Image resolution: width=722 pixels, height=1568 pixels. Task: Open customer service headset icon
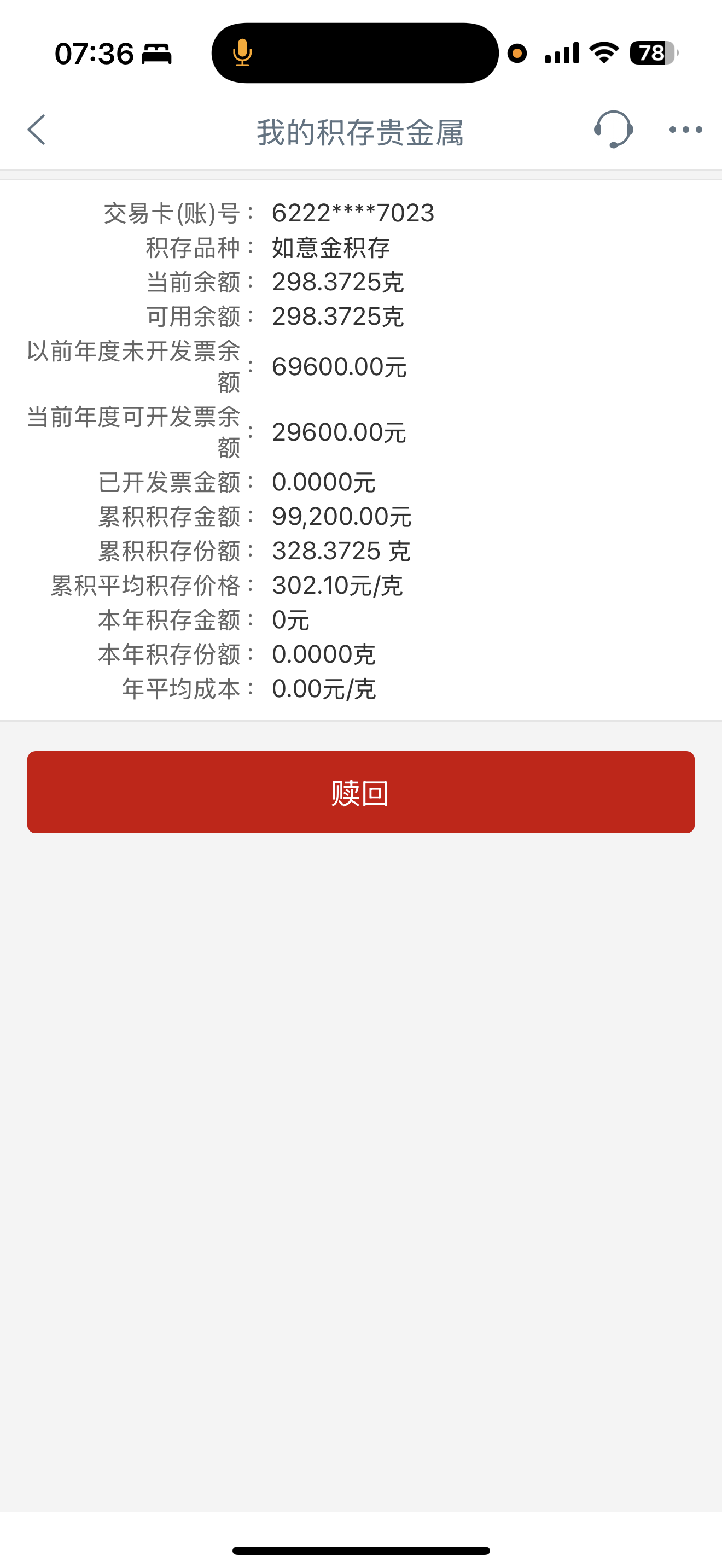pos(613,130)
